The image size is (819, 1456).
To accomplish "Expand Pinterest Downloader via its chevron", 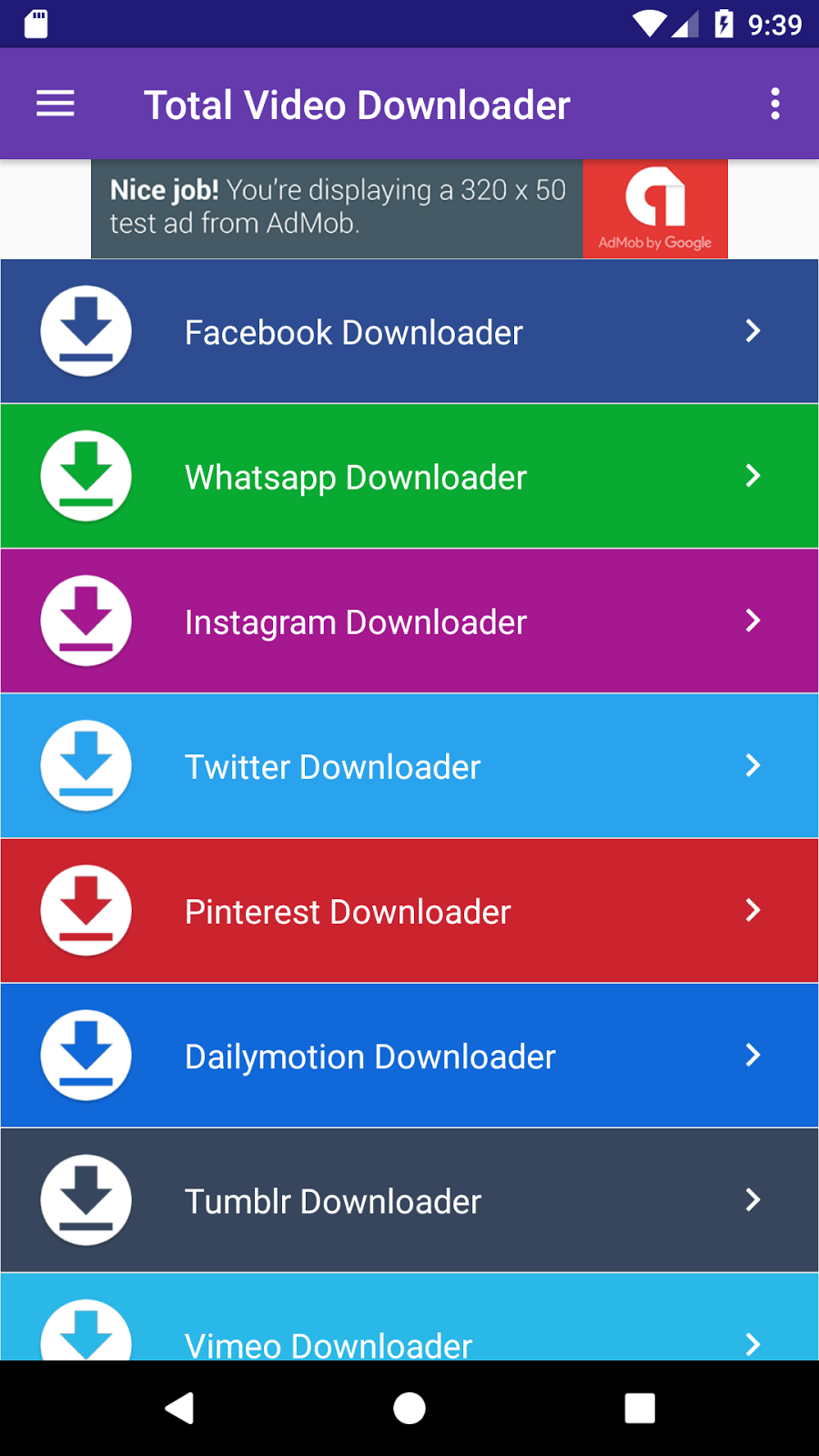I will click(x=753, y=910).
